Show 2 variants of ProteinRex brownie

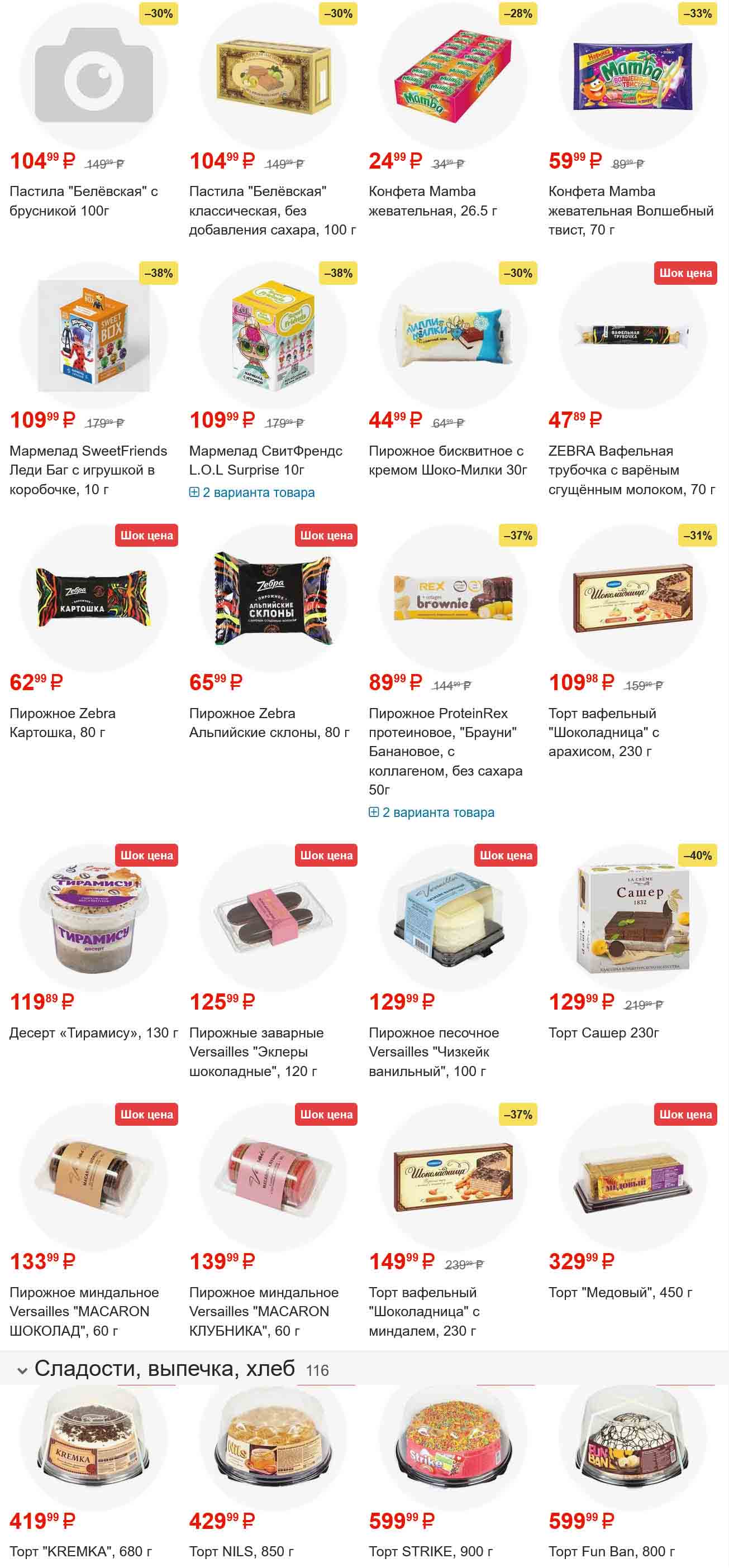tap(432, 812)
